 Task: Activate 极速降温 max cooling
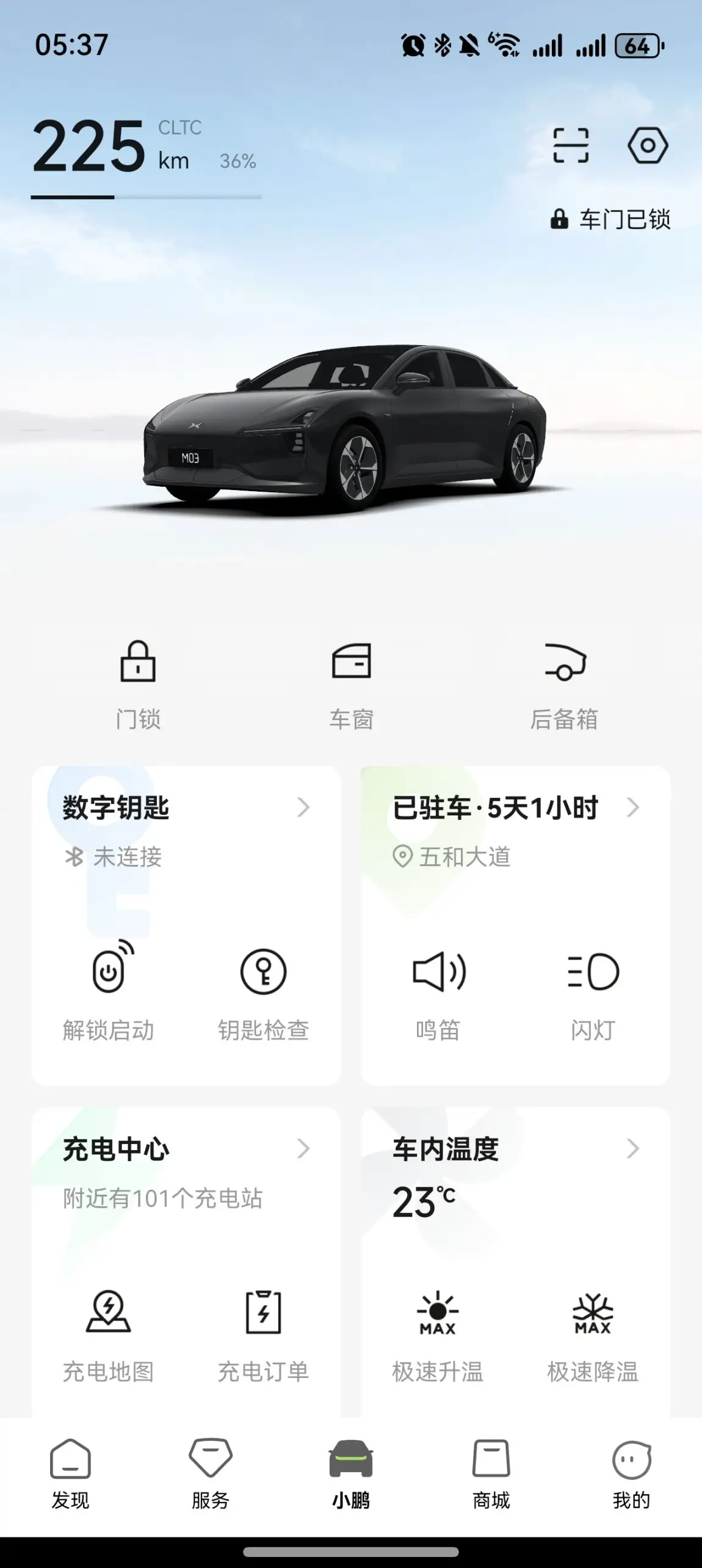click(593, 1333)
